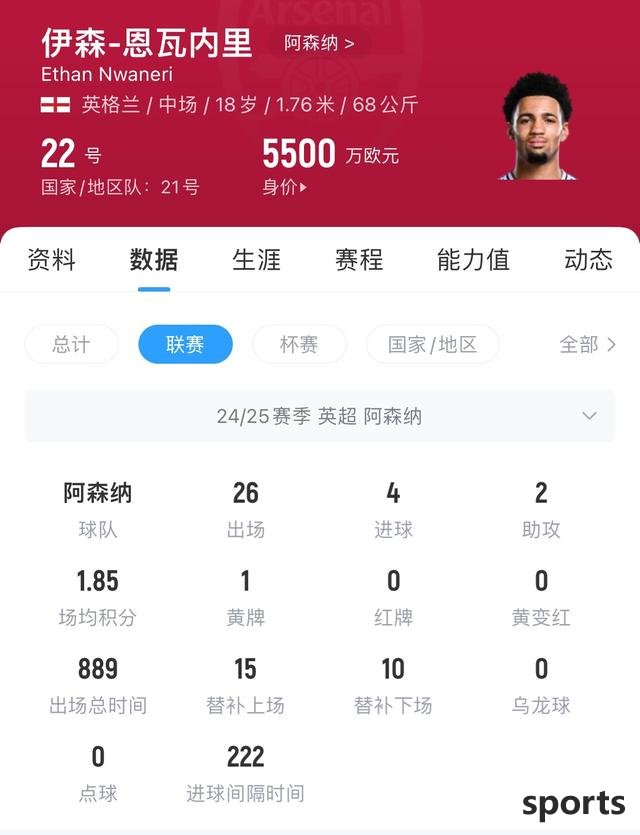Image resolution: width=640 pixels, height=835 pixels.
Task: Open the 动态 tab
Action: (588, 260)
